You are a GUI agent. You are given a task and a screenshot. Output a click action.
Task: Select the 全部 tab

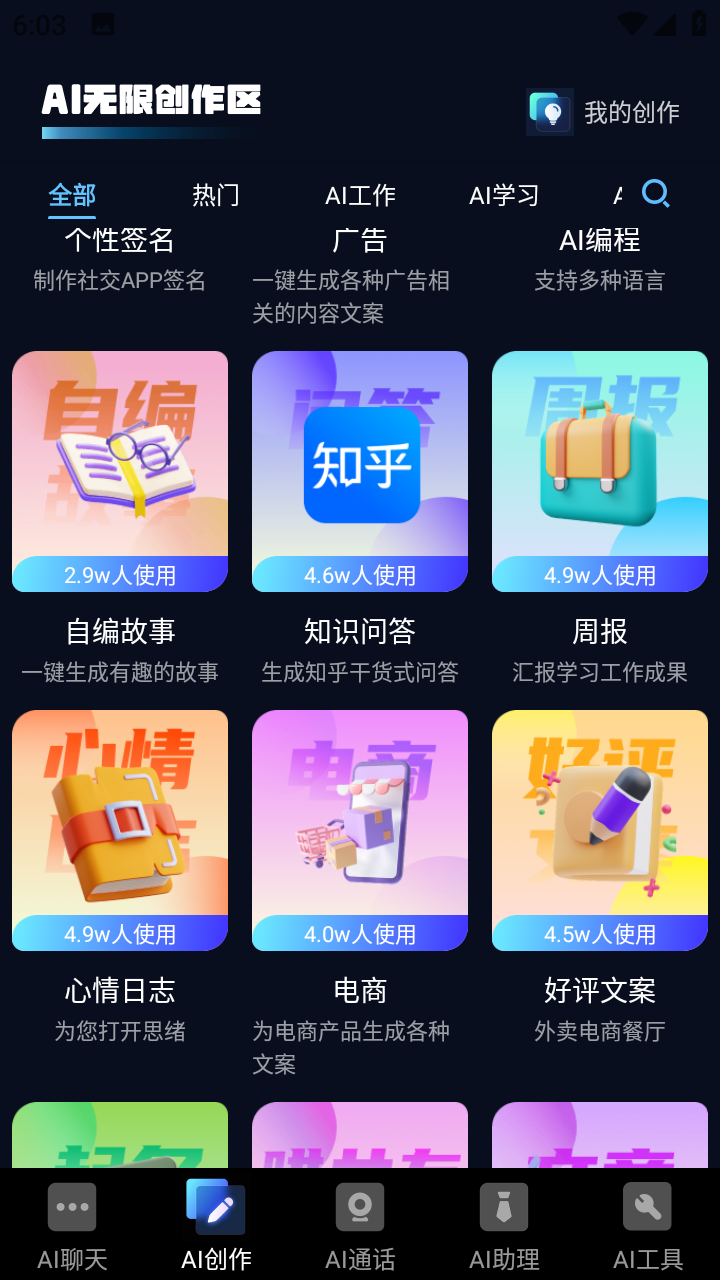pos(72,195)
